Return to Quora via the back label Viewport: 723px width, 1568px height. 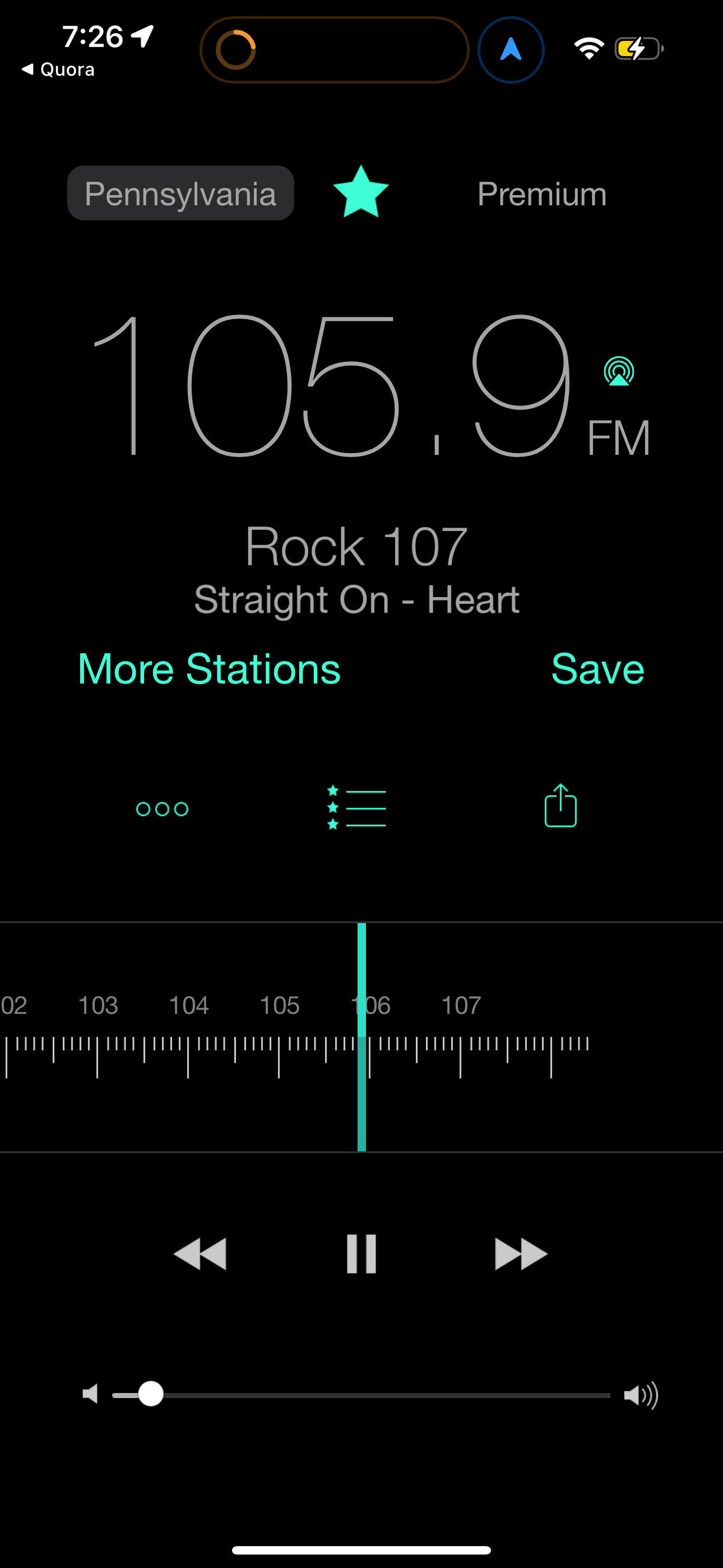58,69
